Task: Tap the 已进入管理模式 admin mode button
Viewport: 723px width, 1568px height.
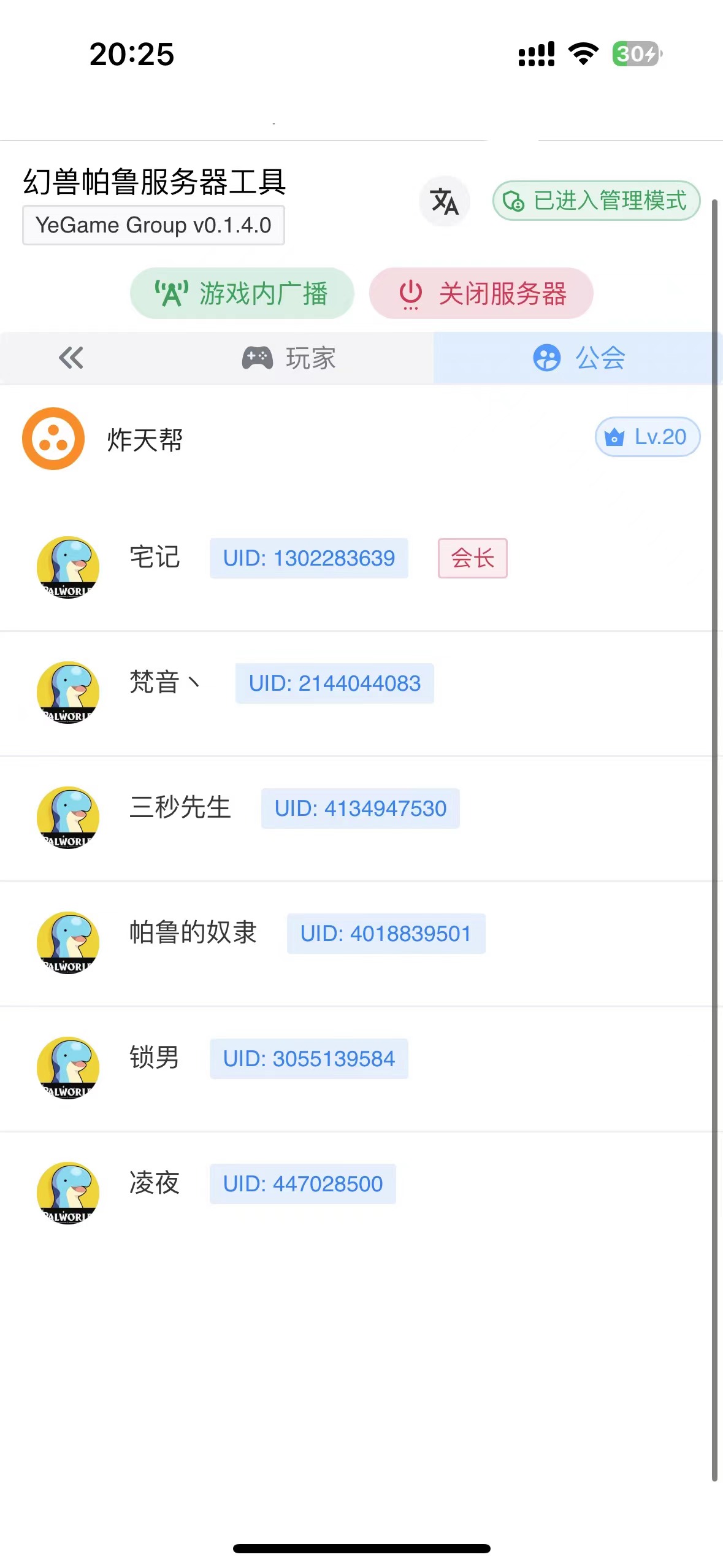Action: [x=596, y=201]
